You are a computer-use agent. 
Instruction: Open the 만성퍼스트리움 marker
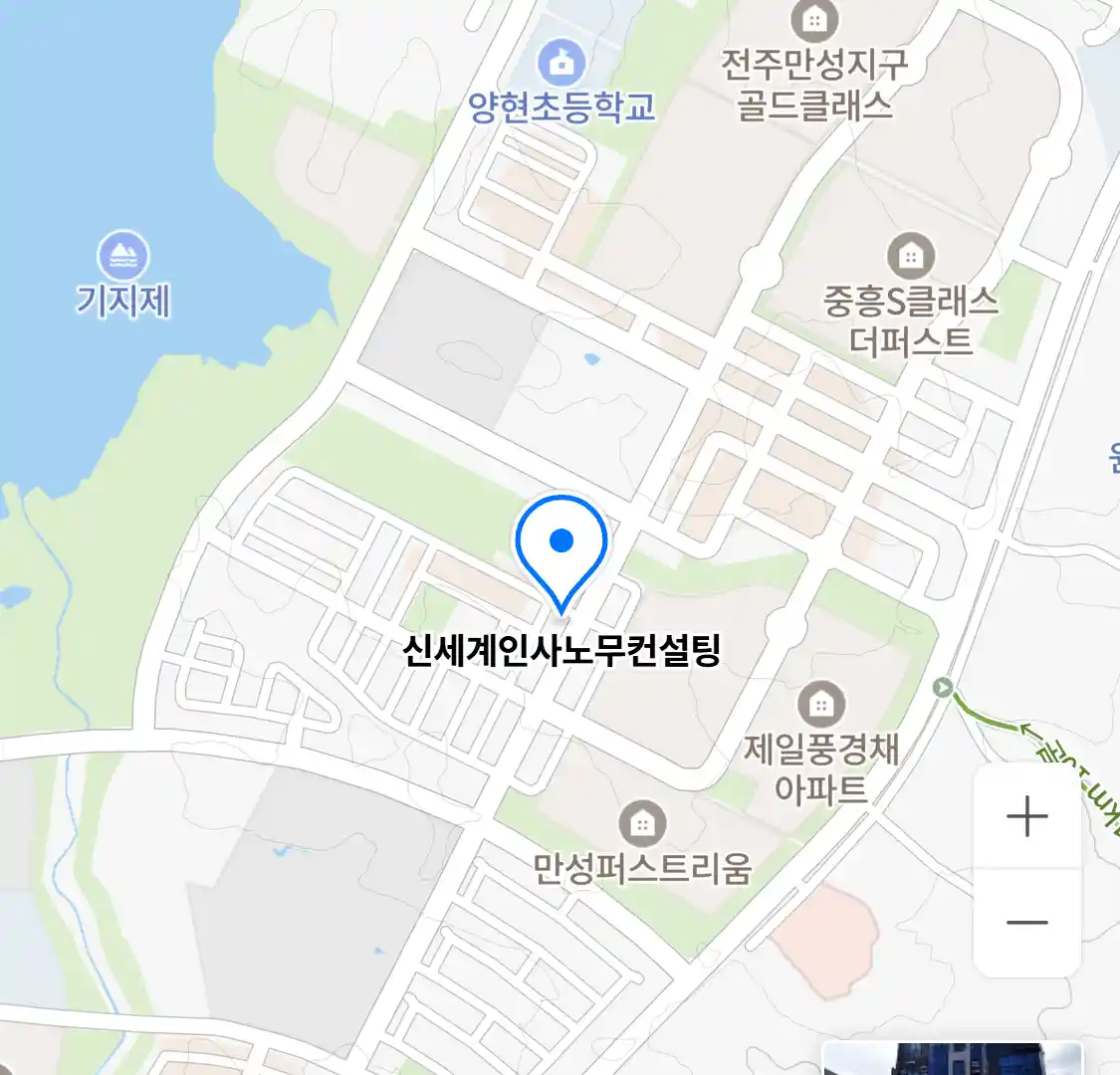point(642,824)
